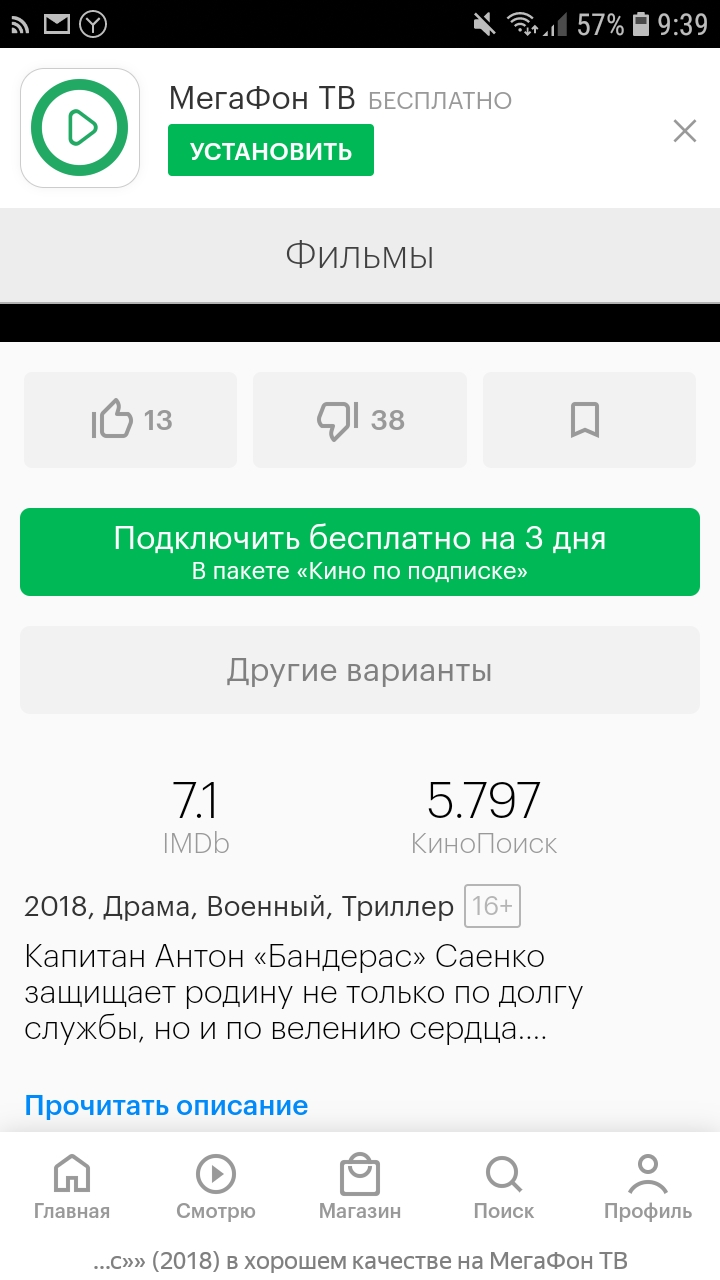The width and height of the screenshot is (720, 1280).
Task: Install the МегаФон ТВ app
Action: (x=270, y=151)
